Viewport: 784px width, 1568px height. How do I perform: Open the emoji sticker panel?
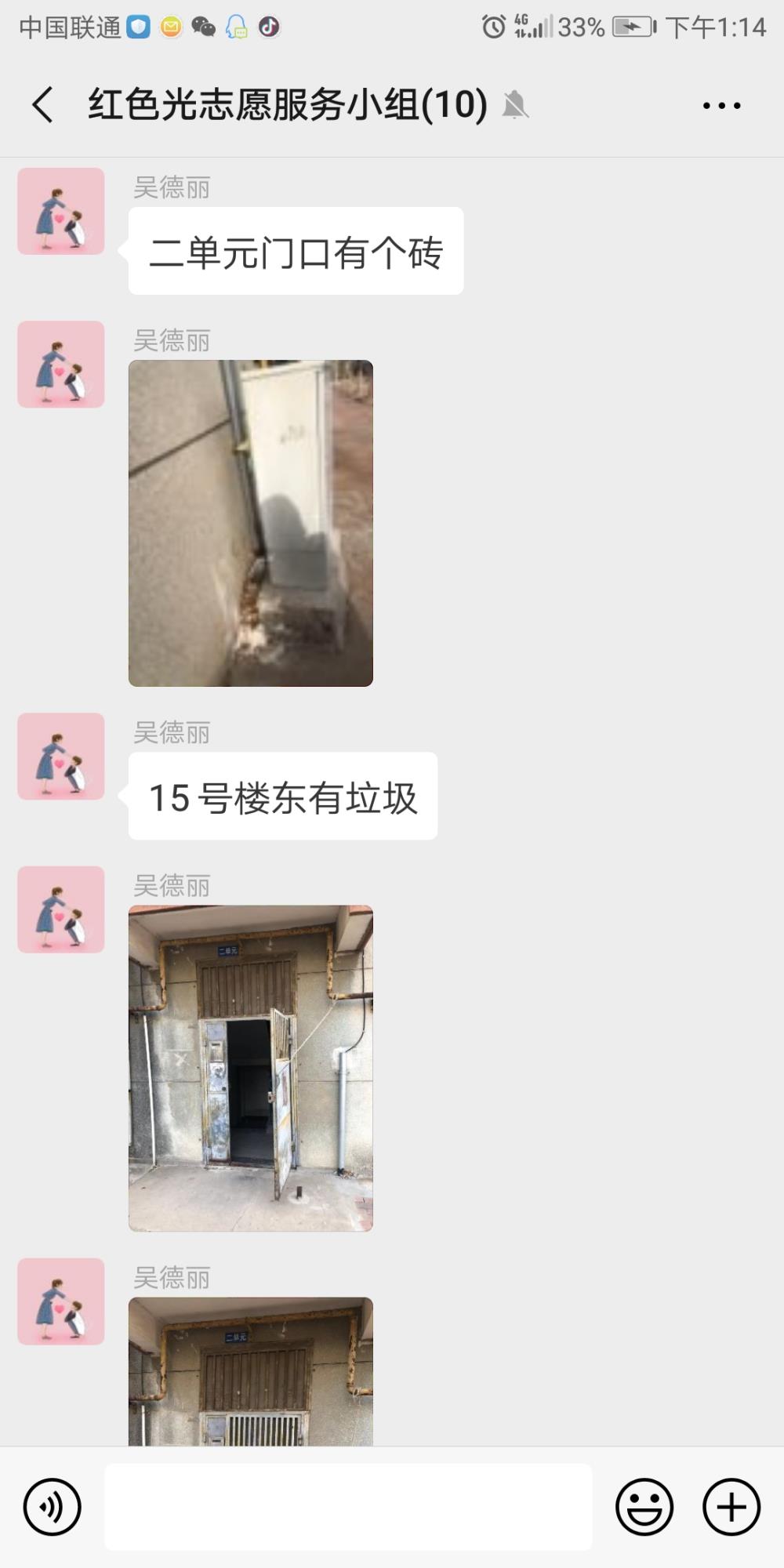point(644,1506)
